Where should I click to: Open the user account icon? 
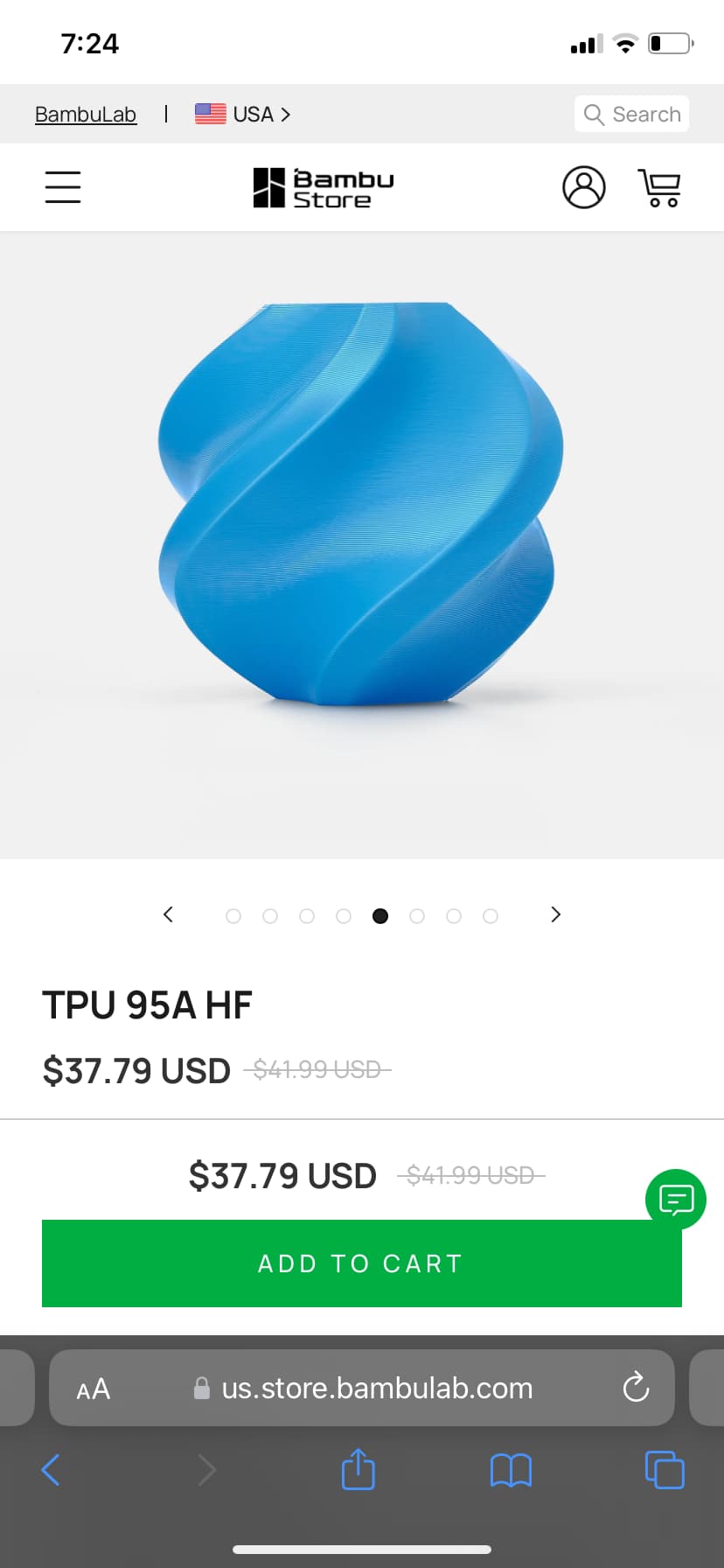coord(583,187)
